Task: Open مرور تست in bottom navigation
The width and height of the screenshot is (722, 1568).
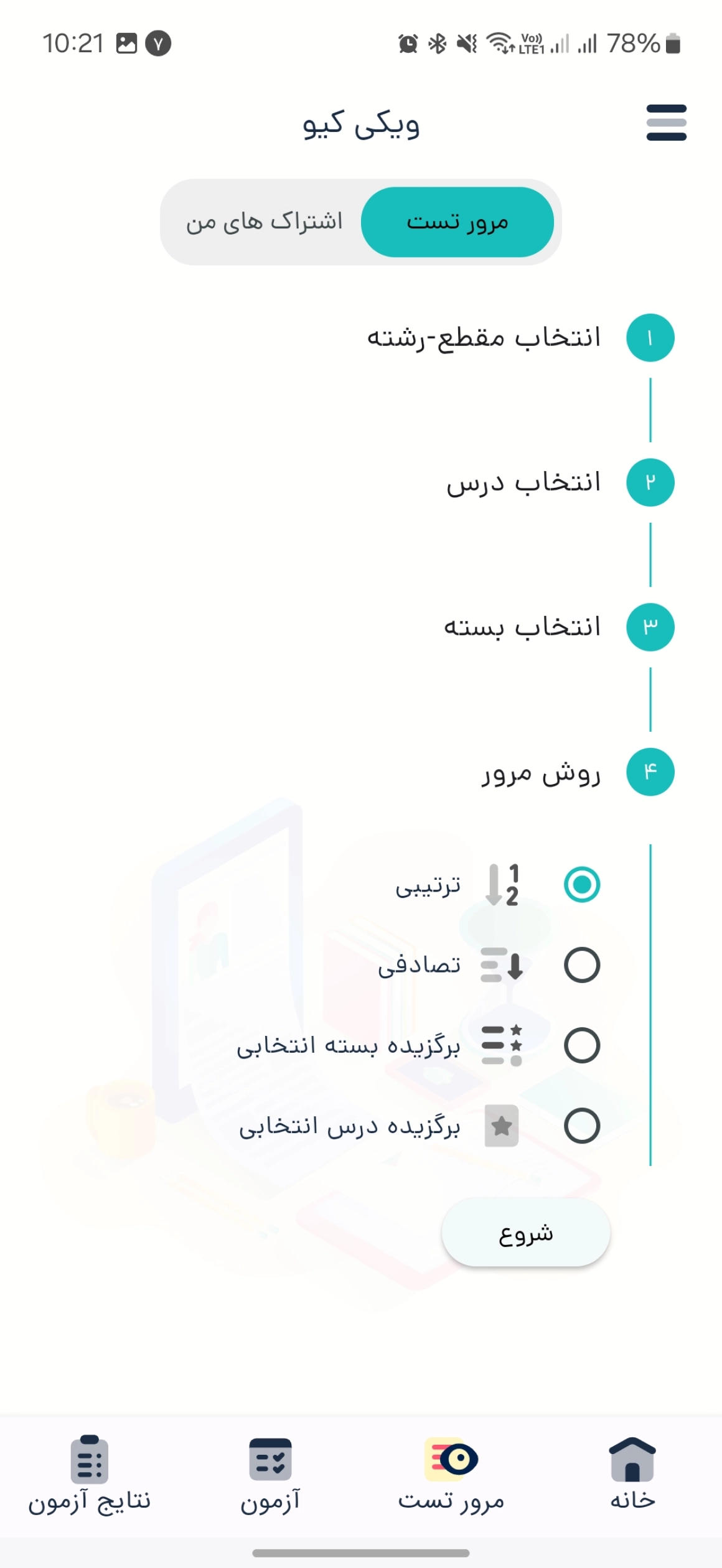Action: click(x=451, y=1475)
